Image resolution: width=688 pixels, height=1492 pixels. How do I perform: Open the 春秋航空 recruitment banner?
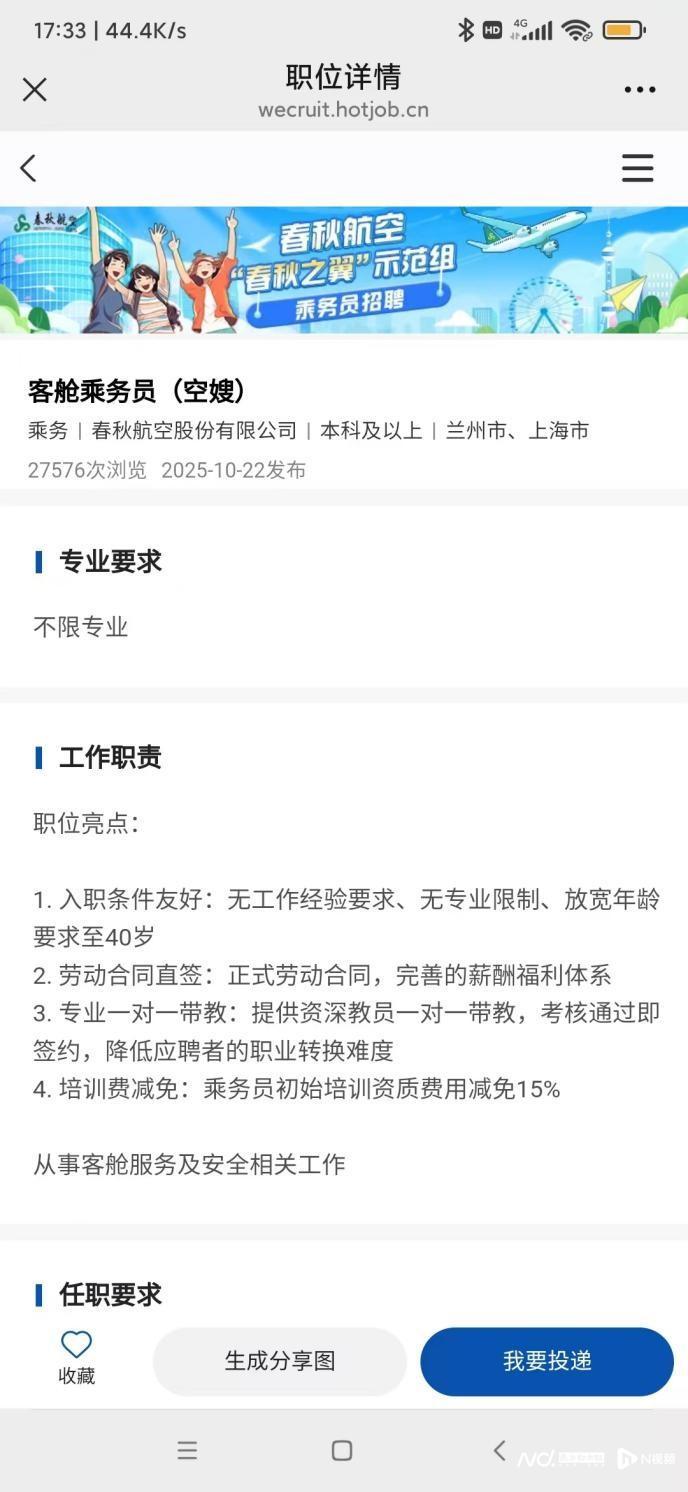(x=344, y=270)
